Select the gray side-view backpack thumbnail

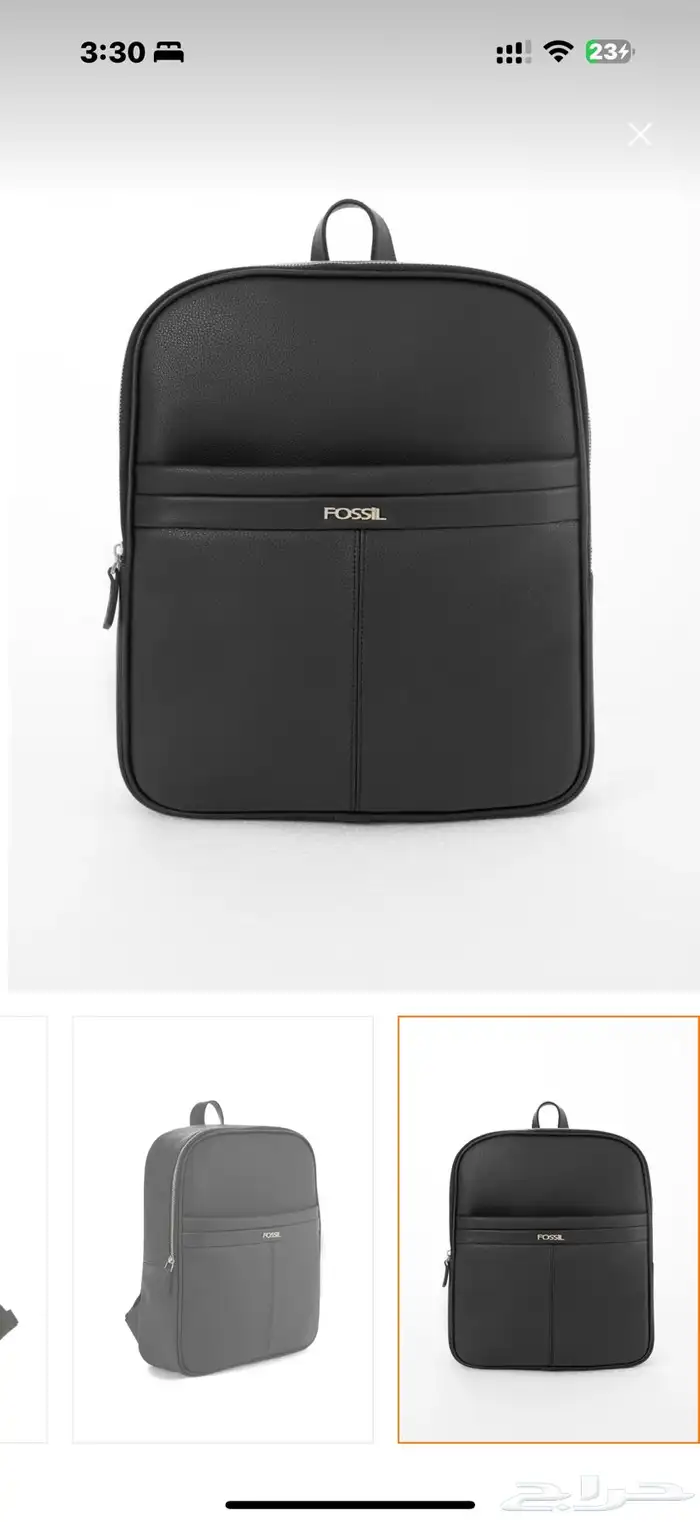click(223, 1229)
